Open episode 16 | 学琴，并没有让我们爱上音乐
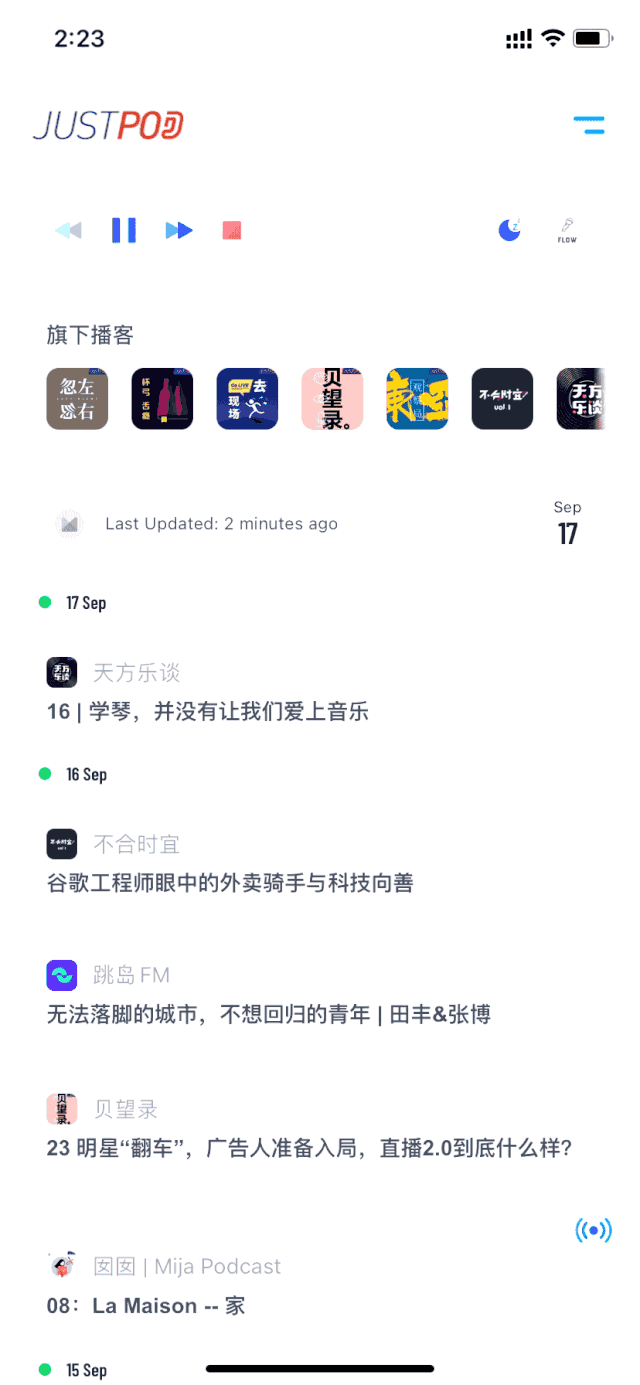640x1385 pixels. point(208,712)
